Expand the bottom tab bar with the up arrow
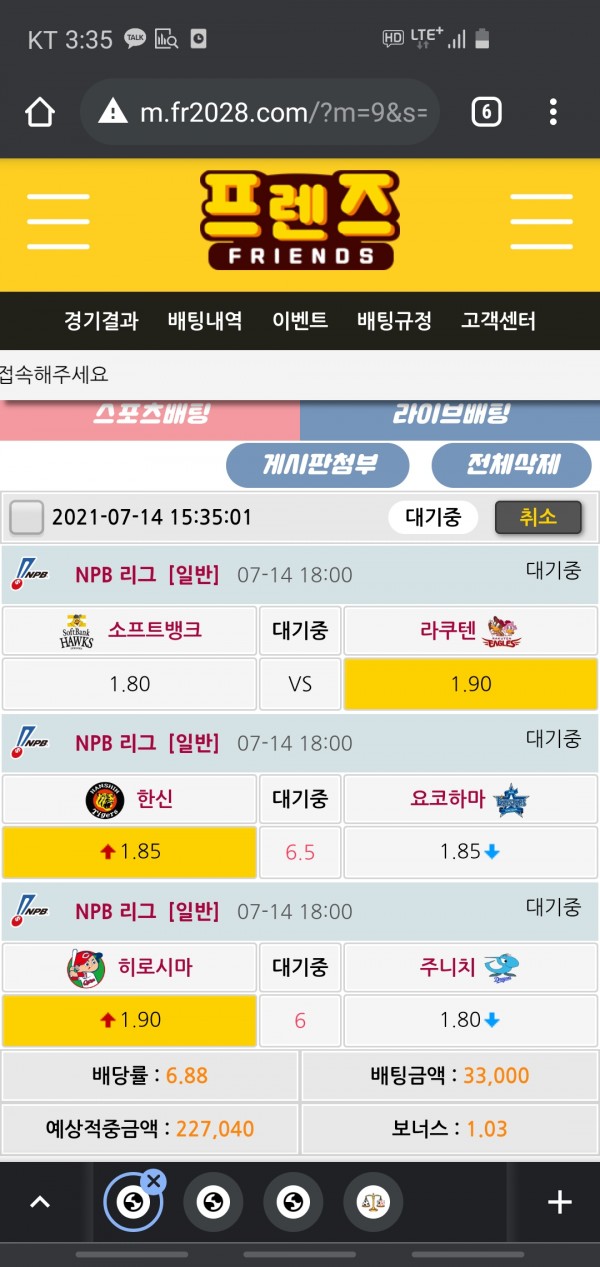 coord(40,1202)
